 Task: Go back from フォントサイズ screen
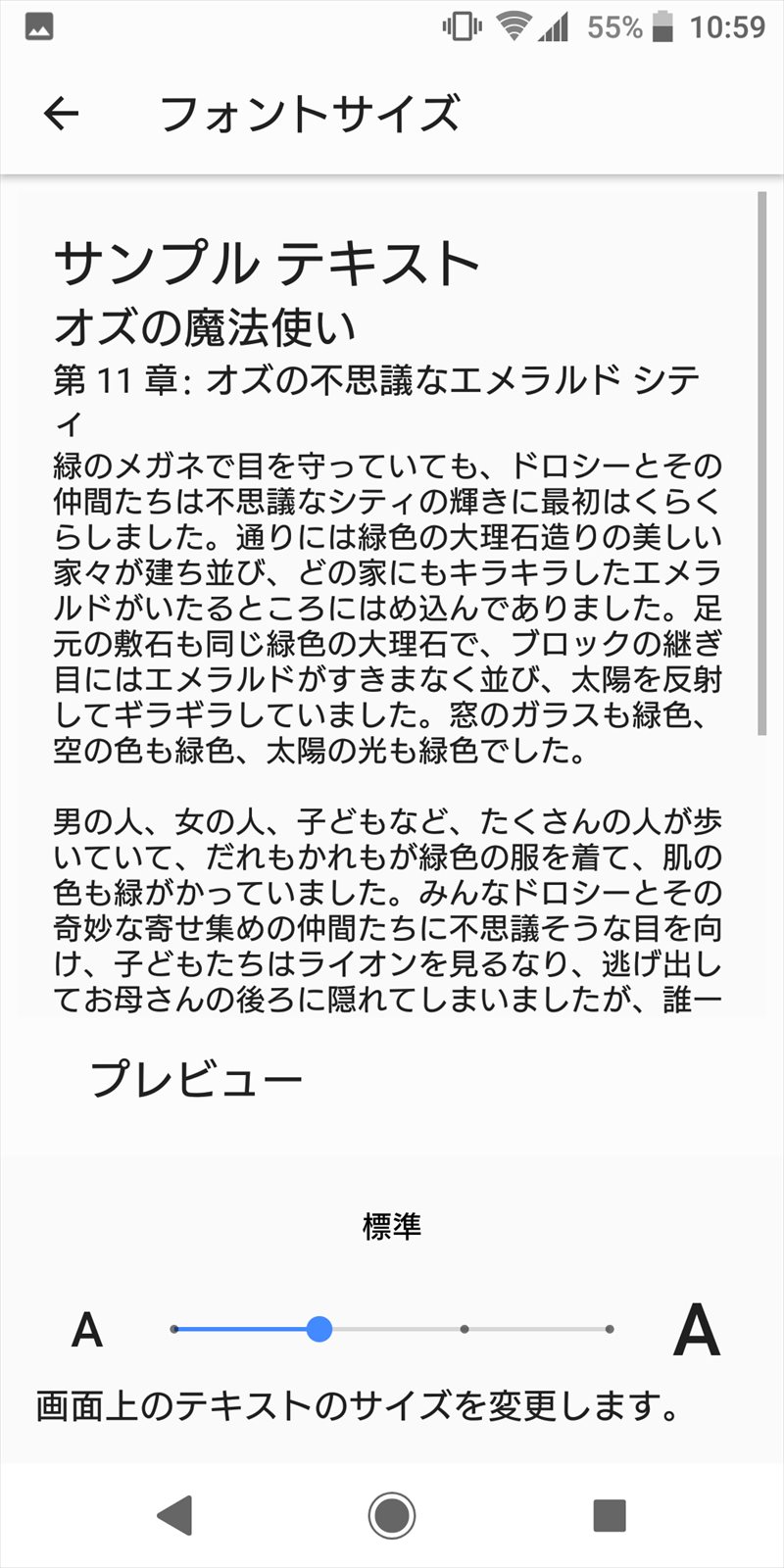pyautogui.click(x=61, y=114)
